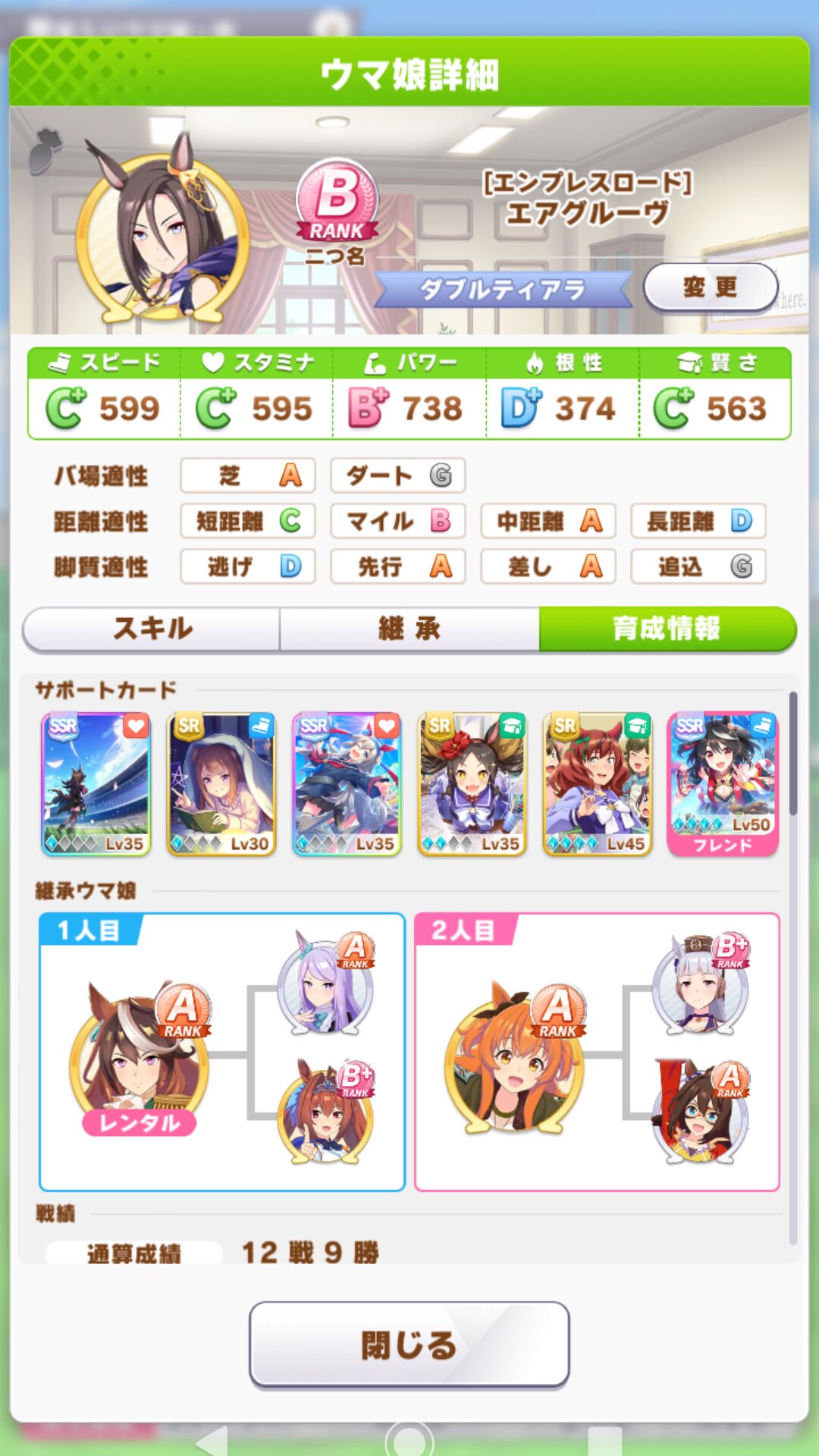Open the SR Lv45 support card
819x1456 pixels.
[x=597, y=783]
